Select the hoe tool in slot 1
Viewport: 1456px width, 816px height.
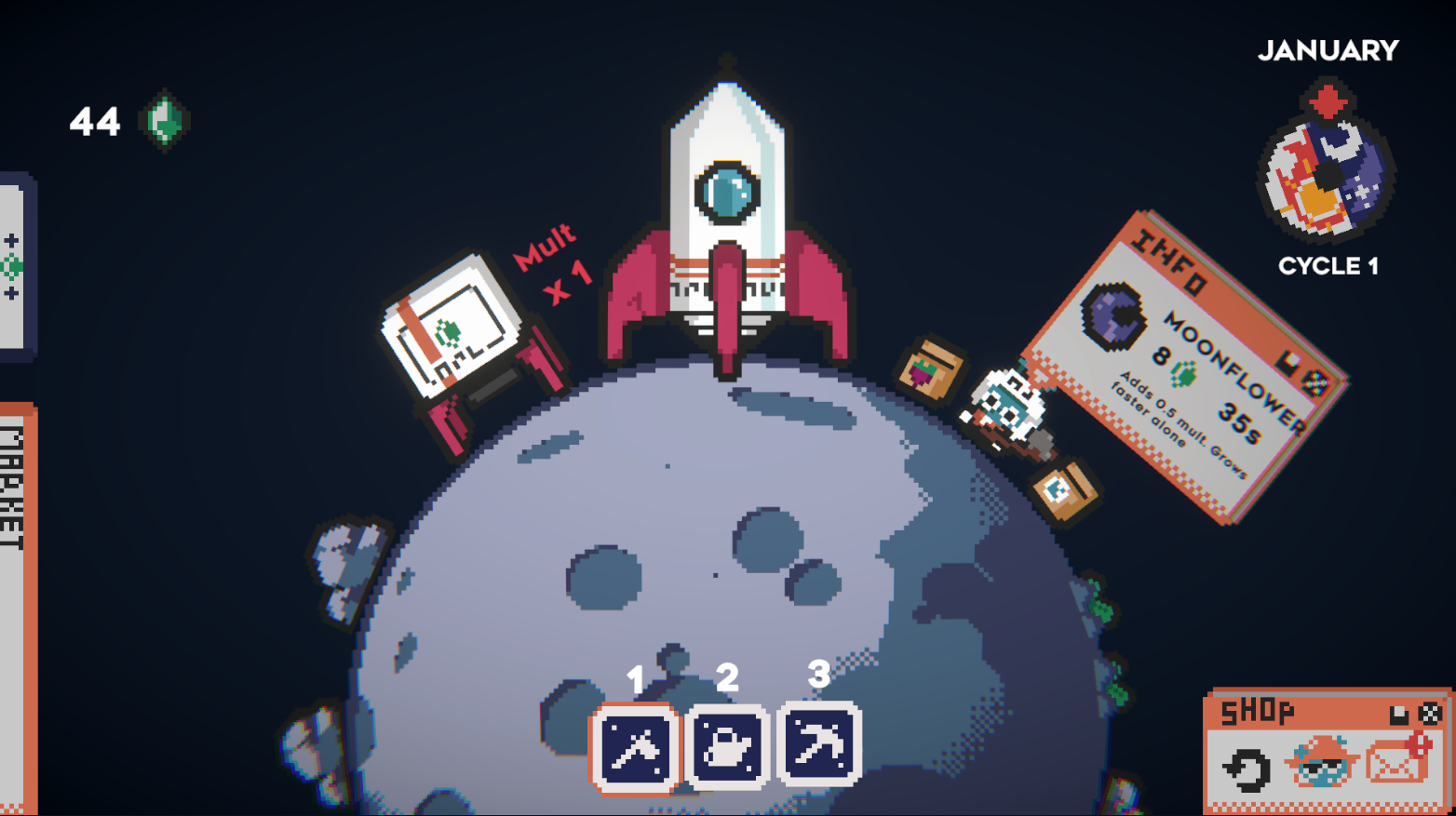coord(636,749)
